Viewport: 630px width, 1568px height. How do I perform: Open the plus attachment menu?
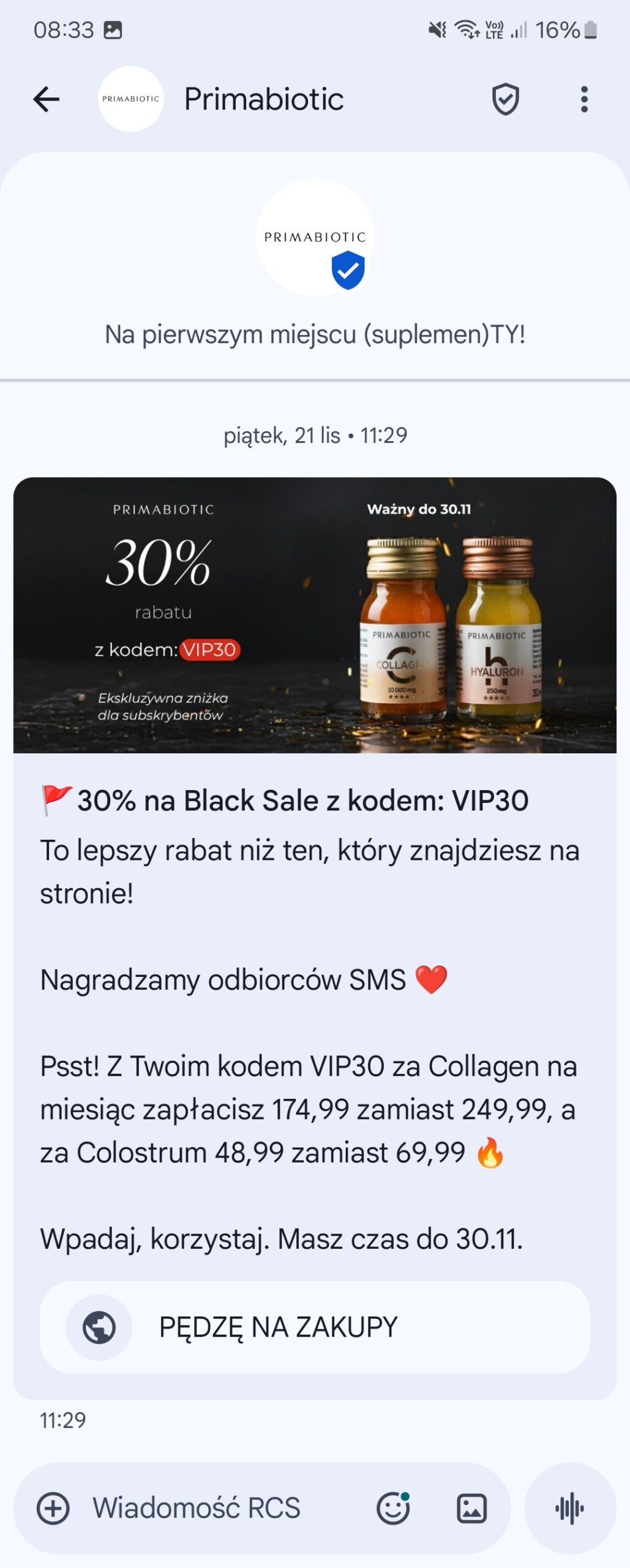tap(53, 1508)
